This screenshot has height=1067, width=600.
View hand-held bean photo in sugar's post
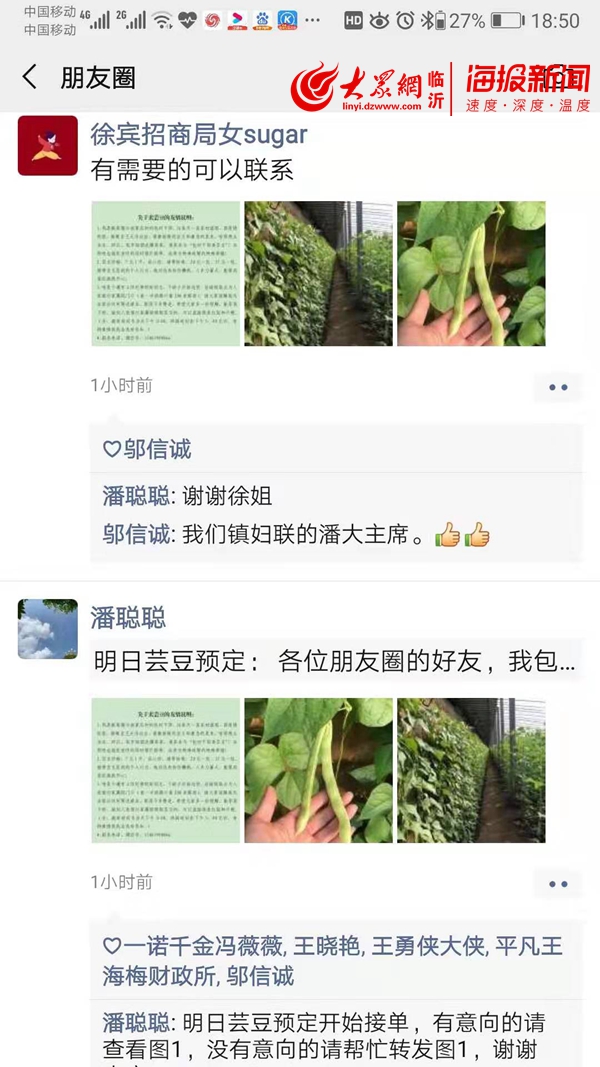[471, 274]
